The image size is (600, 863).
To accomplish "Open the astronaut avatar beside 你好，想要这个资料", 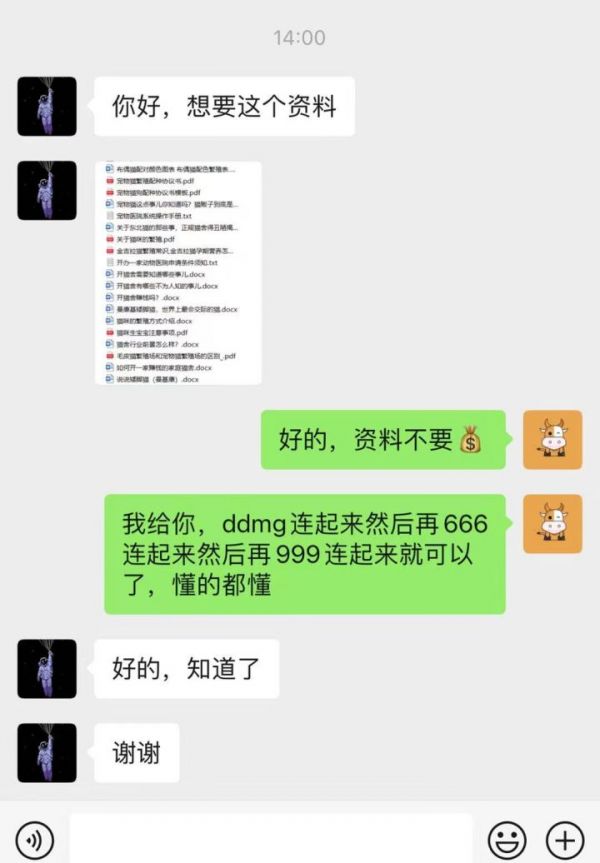I will (47, 106).
